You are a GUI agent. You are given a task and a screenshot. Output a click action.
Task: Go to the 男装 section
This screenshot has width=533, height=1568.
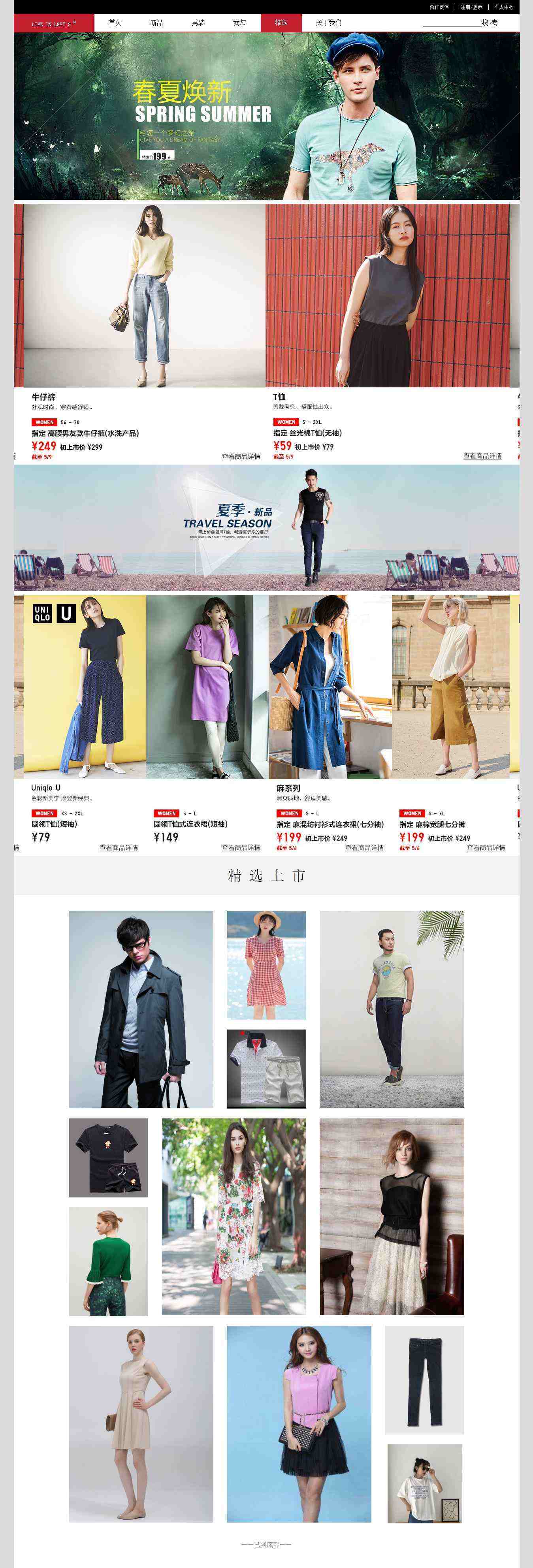pos(198,23)
